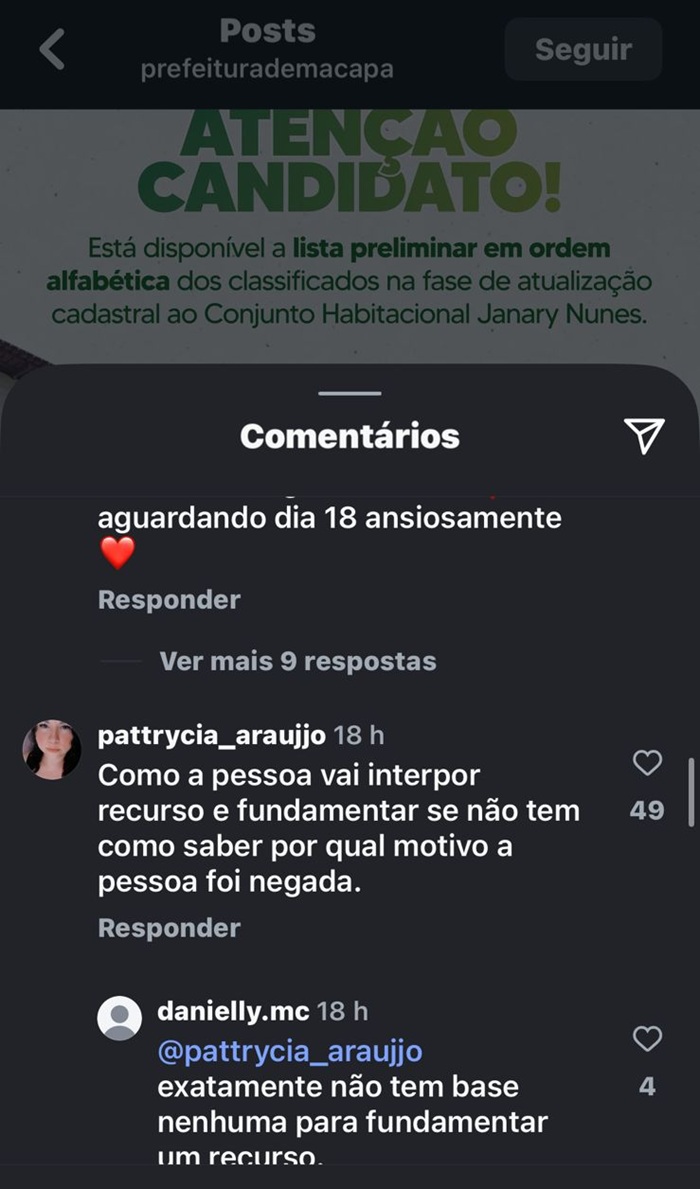Open danielly.mc's profile avatar
Viewport: 700px width, 1189px height.
[119, 1019]
